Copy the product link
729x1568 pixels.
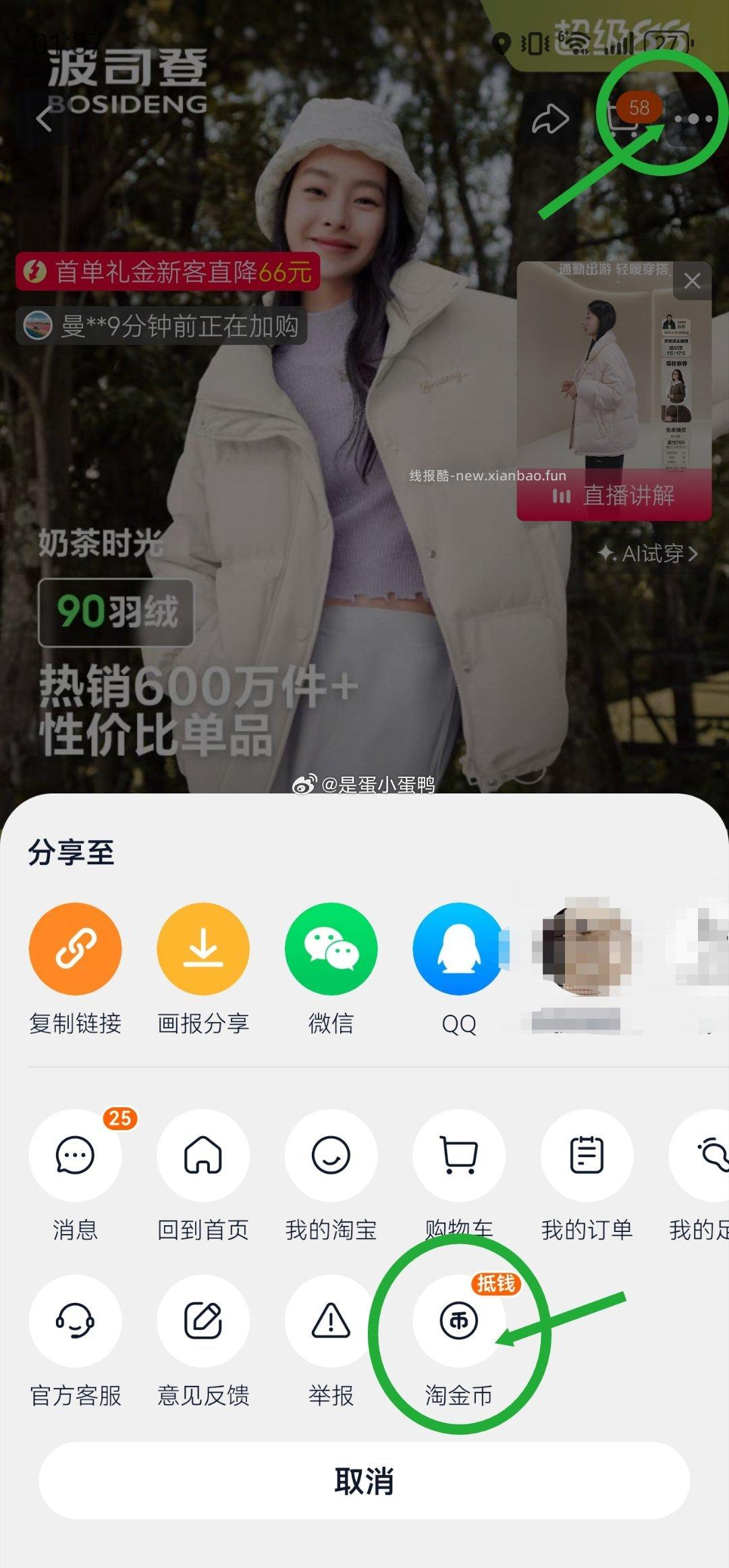point(74,949)
